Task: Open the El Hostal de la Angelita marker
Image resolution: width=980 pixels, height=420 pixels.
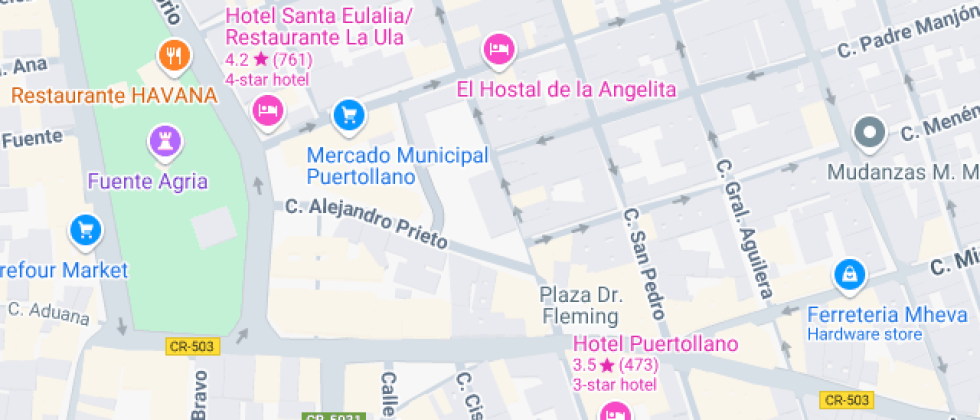Action: coord(498,47)
